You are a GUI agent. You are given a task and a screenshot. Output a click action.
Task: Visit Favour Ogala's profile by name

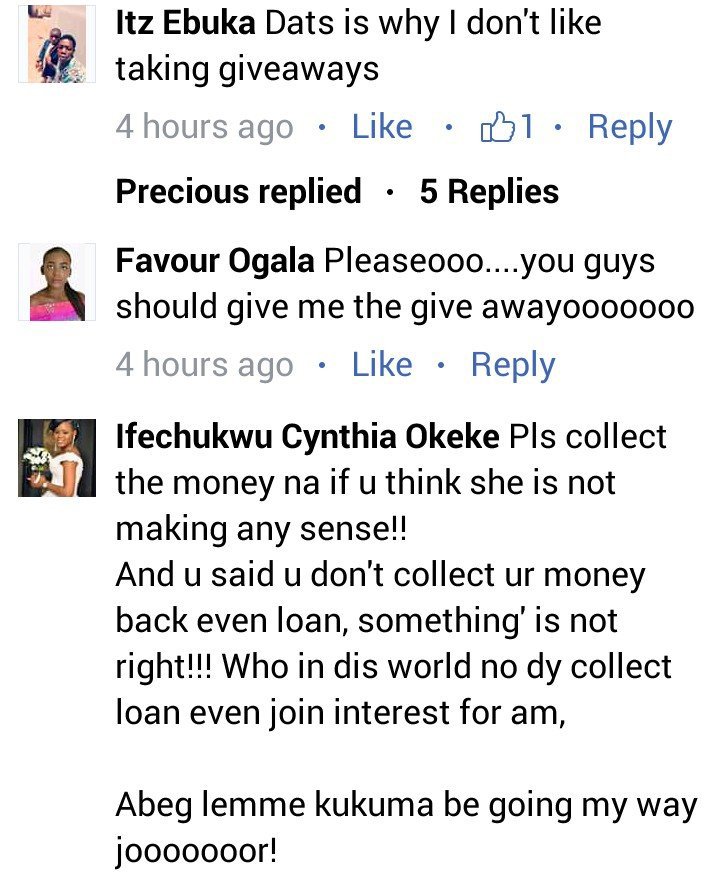(x=215, y=262)
